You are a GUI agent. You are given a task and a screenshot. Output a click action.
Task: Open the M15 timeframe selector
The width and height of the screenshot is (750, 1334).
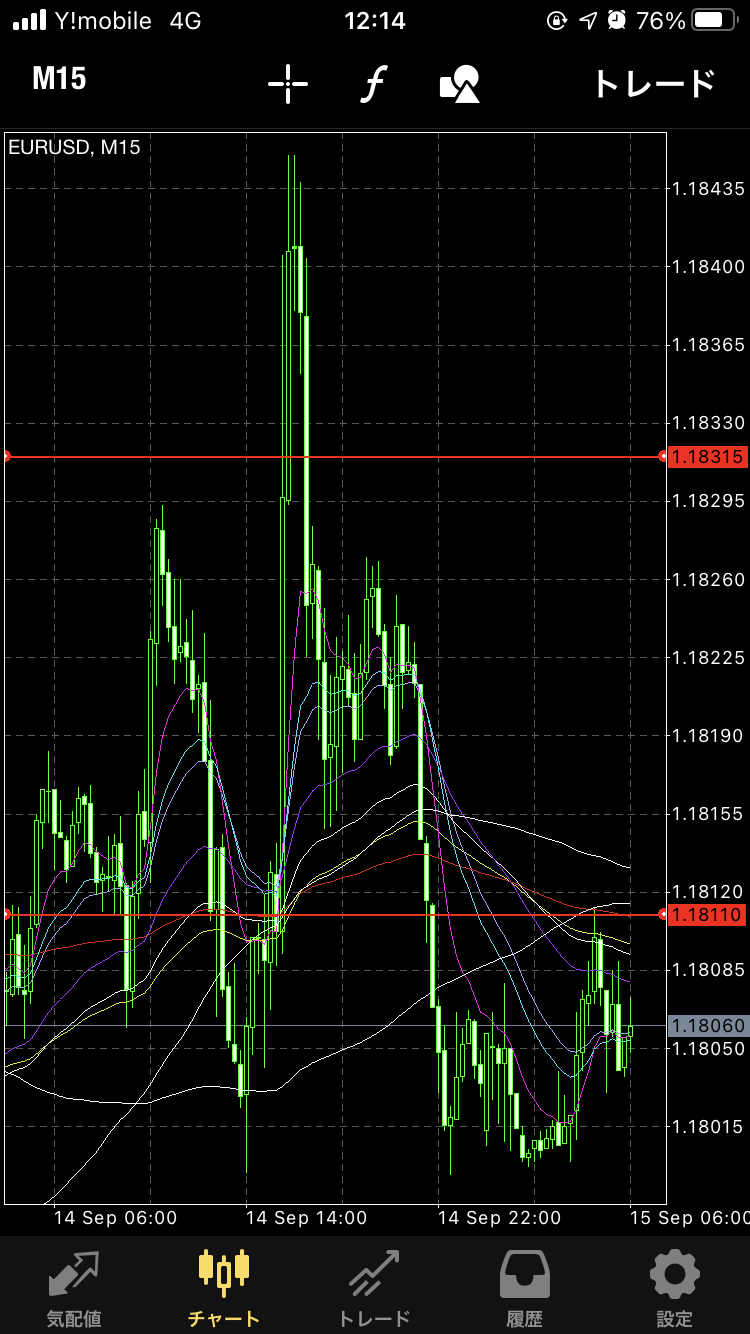tap(59, 80)
